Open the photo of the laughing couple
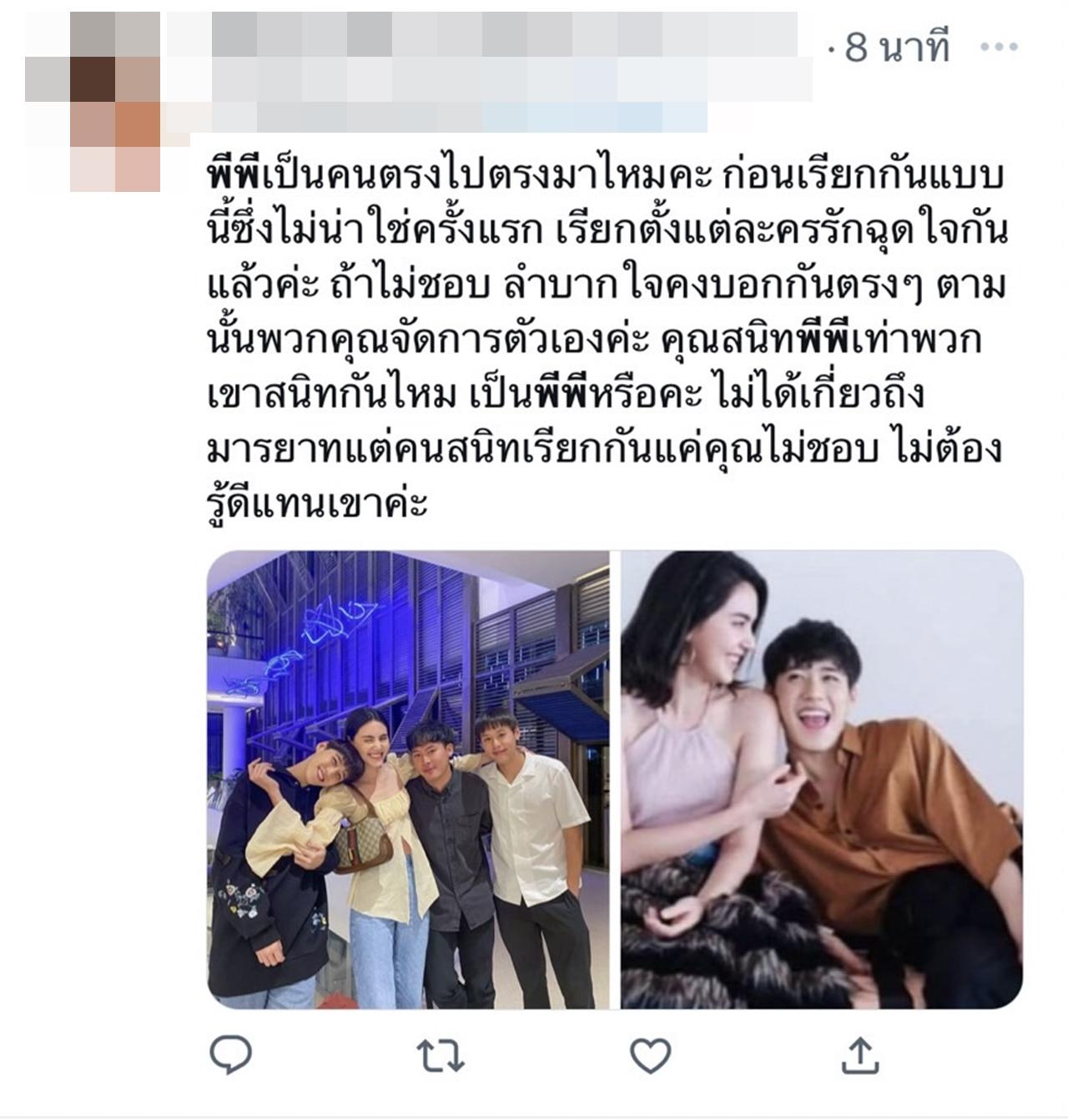This screenshot has height=1120, width=1068. tap(822, 779)
